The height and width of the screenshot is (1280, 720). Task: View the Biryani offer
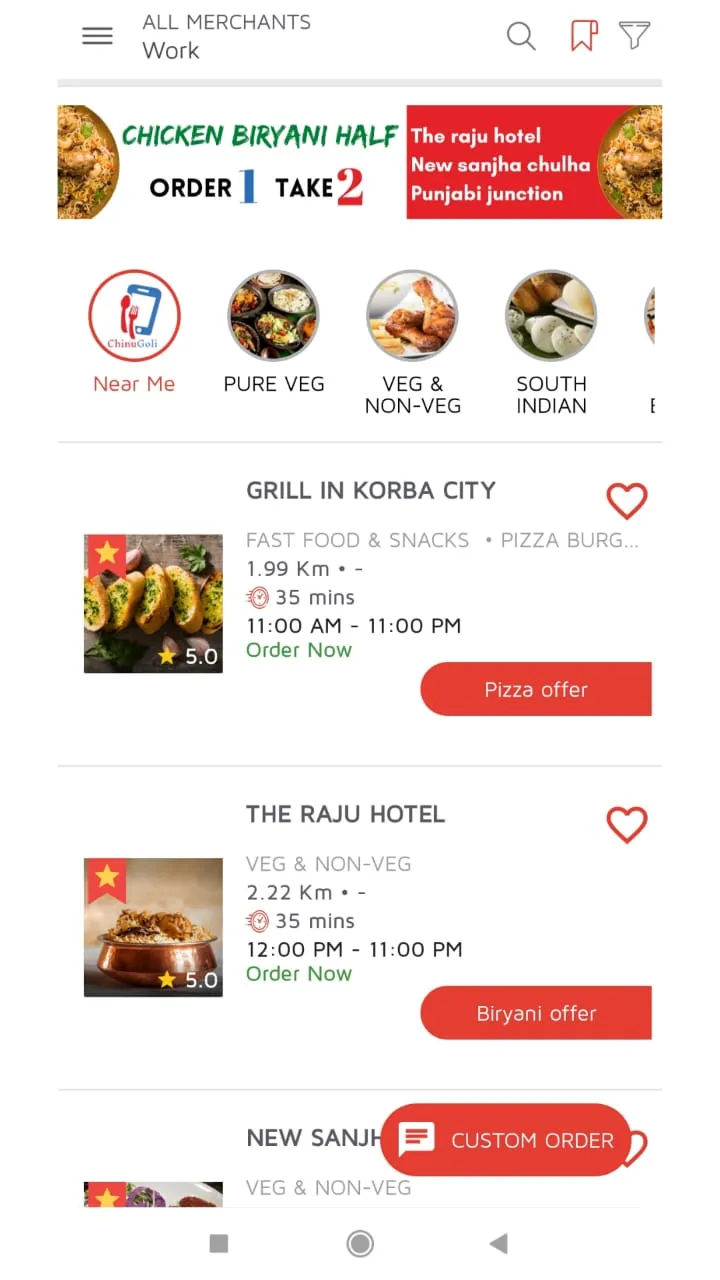click(536, 1013)
